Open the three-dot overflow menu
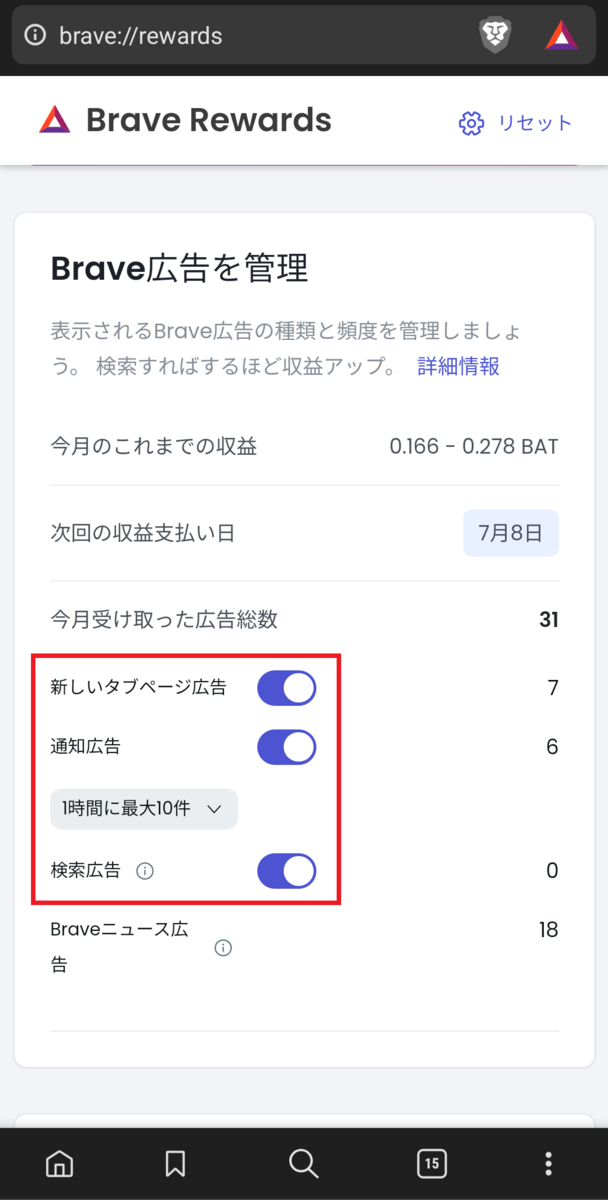 point(548,1163)
